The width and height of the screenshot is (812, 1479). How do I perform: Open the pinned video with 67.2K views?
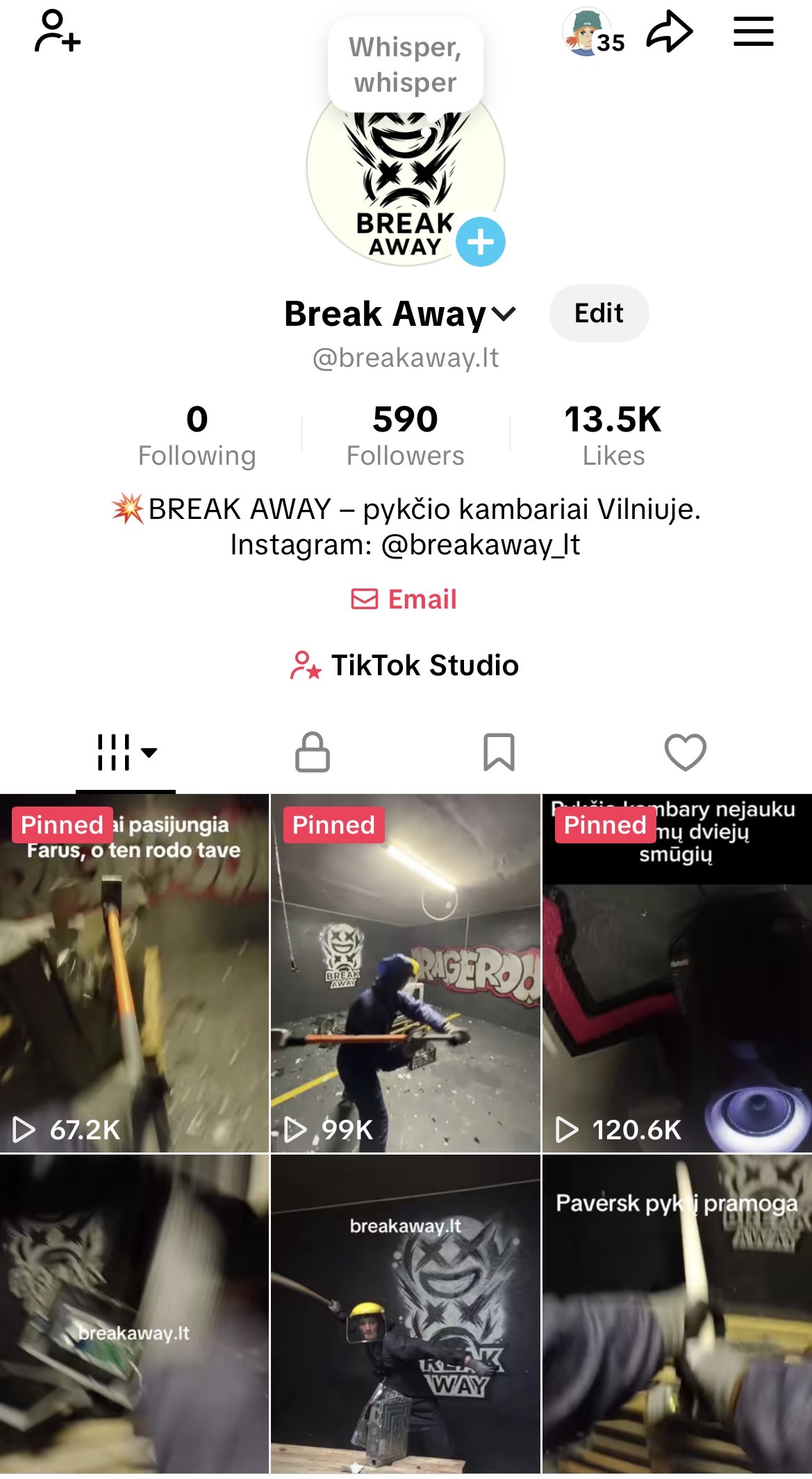(x=134, y=973)
